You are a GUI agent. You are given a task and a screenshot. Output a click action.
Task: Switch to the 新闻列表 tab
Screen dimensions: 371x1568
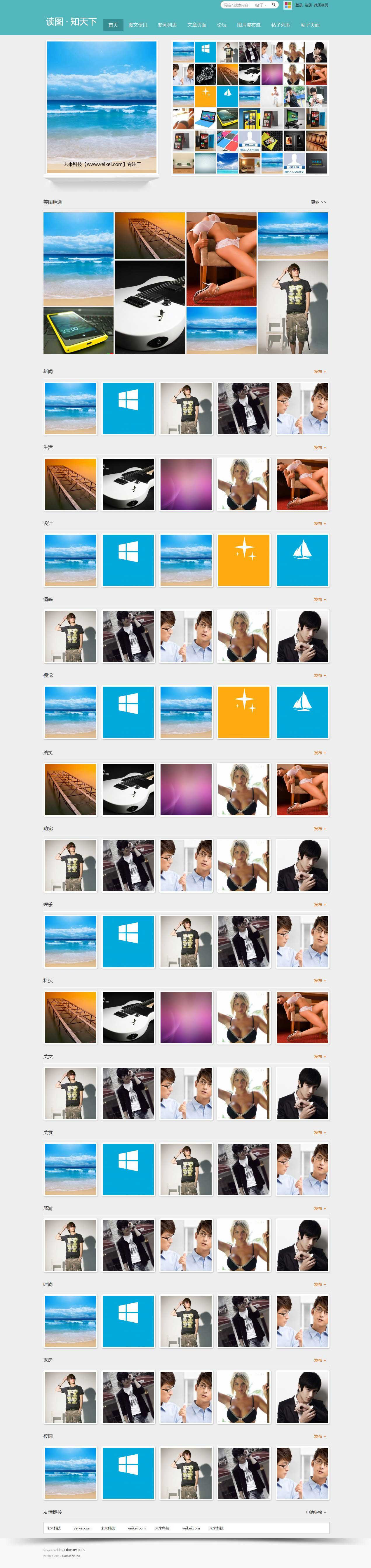pos(167,25)
